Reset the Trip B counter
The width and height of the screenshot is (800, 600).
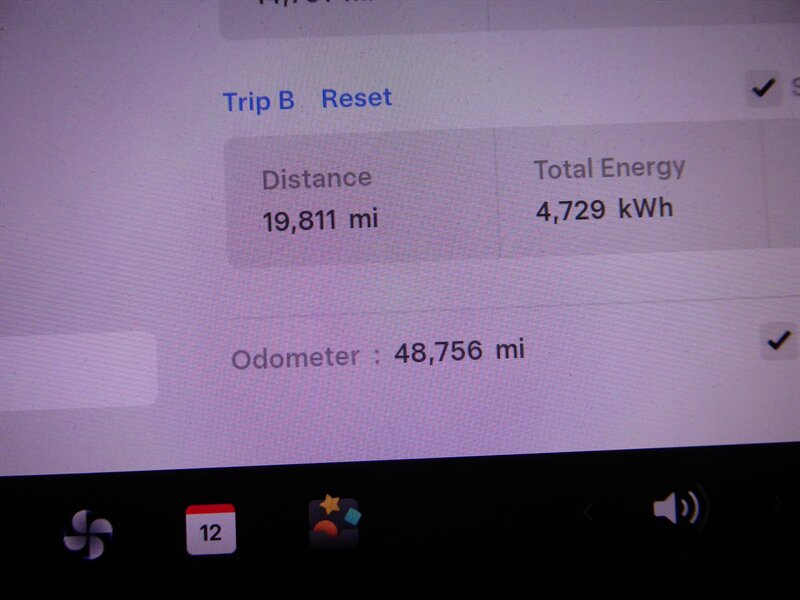[x=356, y=98]
